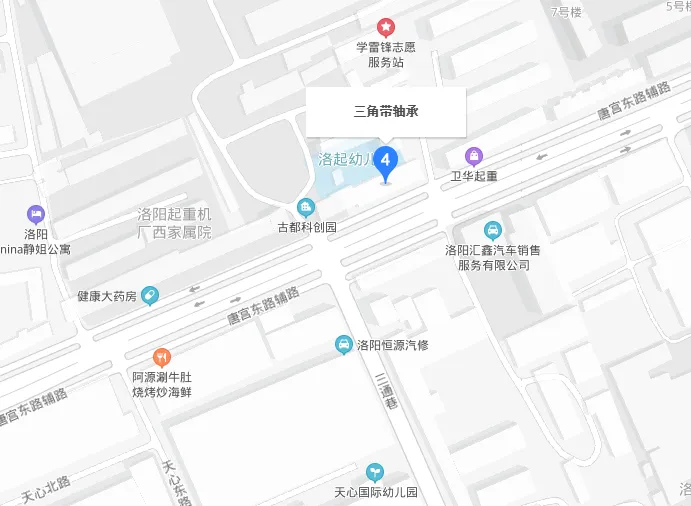The image size is (691, 506).
Task: Open the 三角带轴承 info bubble
Action: [385, 111]
